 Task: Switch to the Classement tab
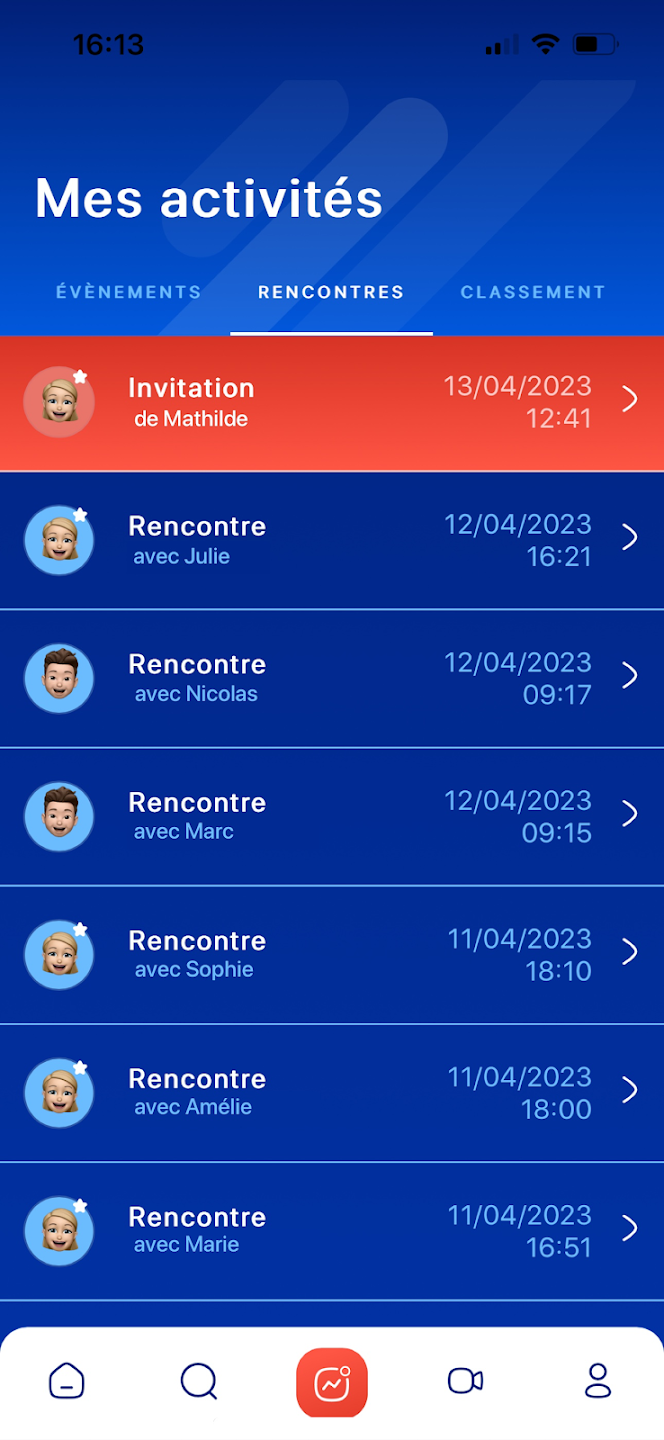532,292
